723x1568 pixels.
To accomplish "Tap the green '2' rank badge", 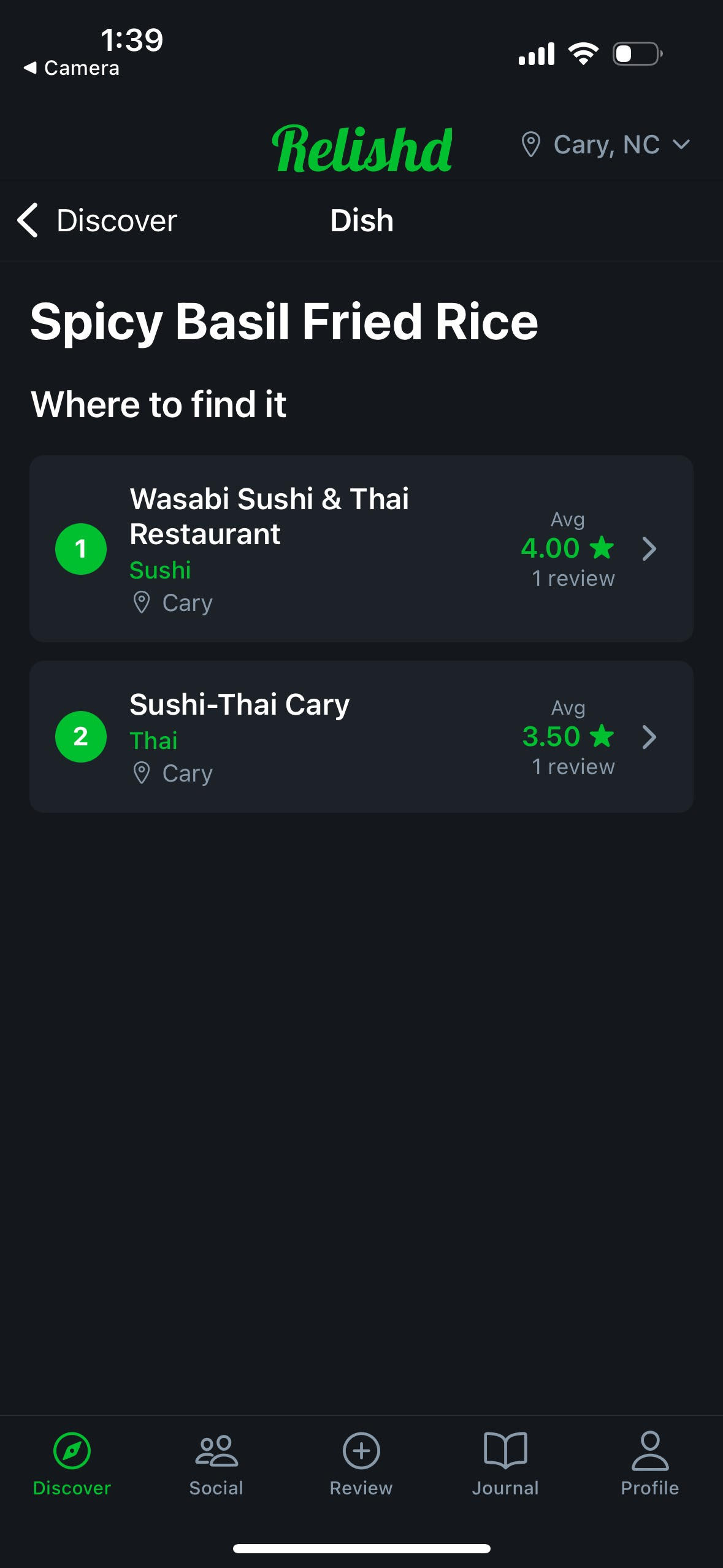I will (x=80, y=738).
